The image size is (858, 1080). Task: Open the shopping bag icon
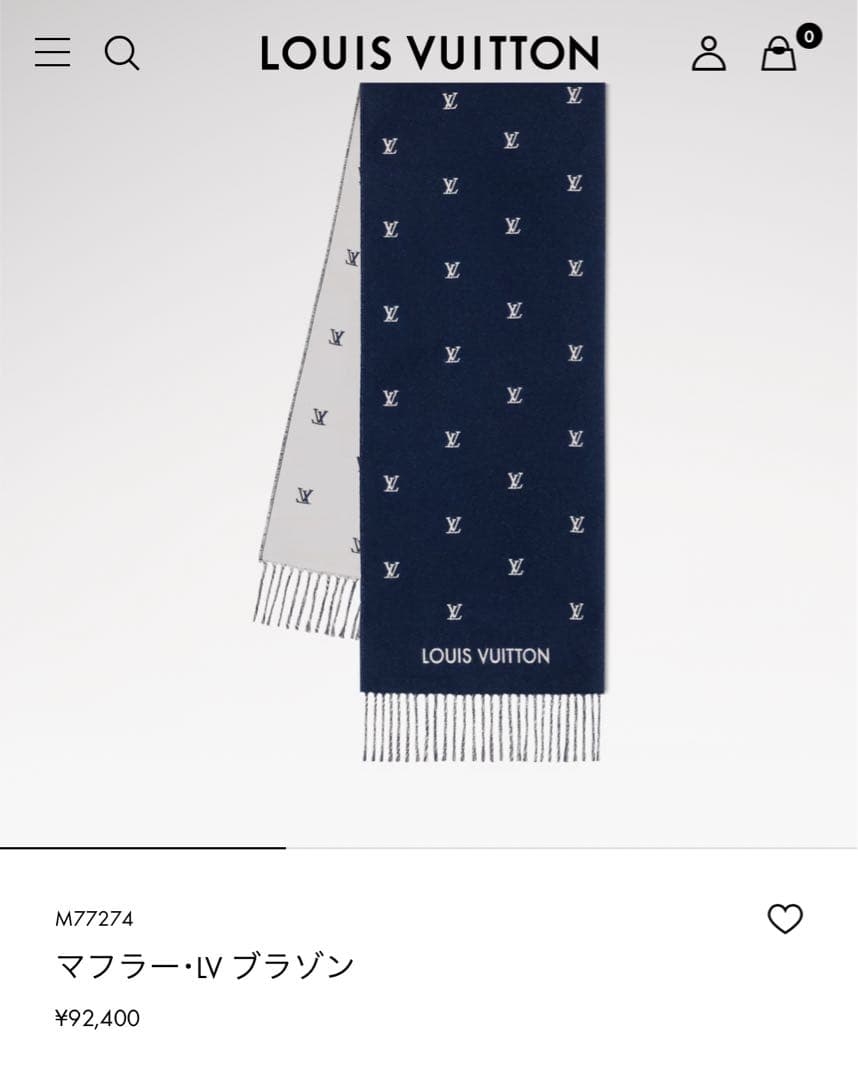click(x=778, y=55)
